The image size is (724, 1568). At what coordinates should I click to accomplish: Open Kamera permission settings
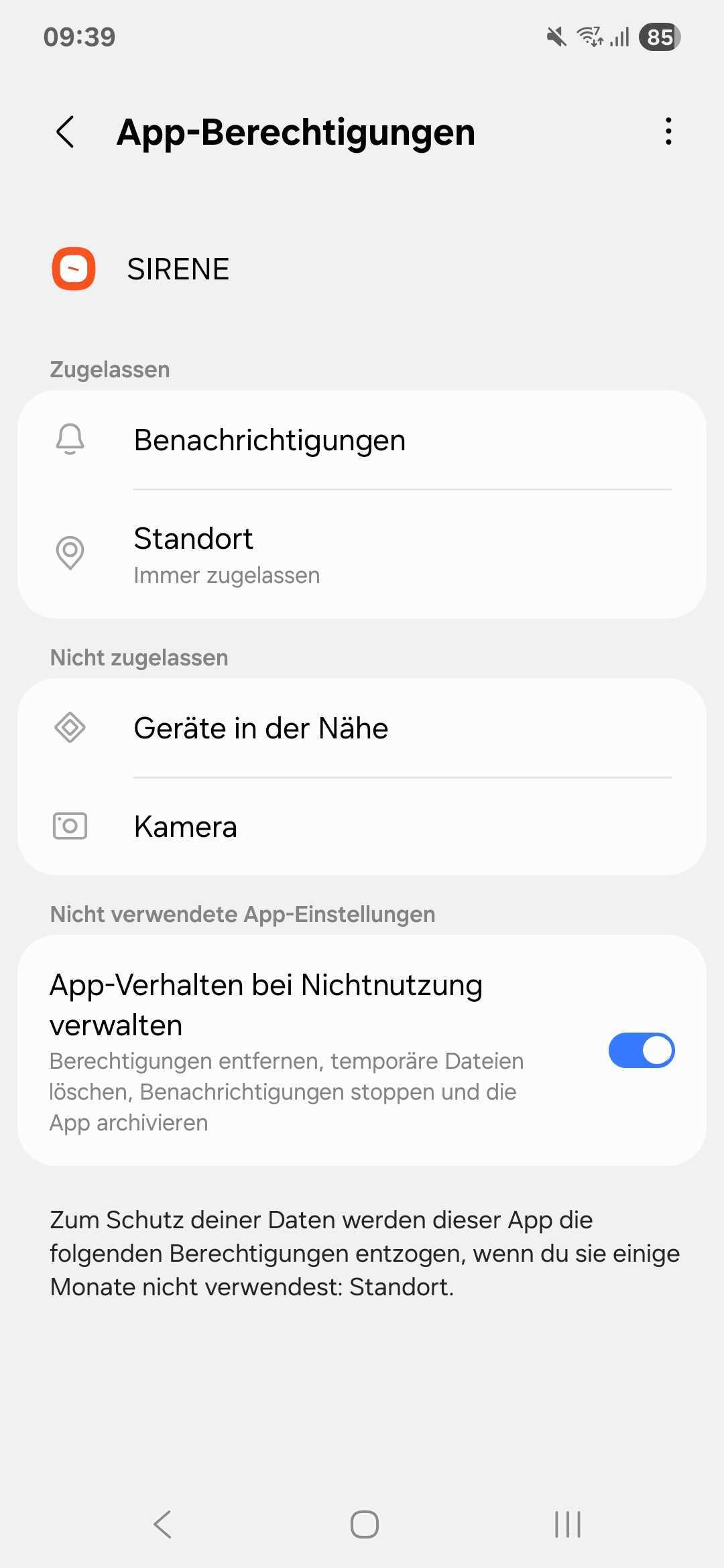point(362,826)
